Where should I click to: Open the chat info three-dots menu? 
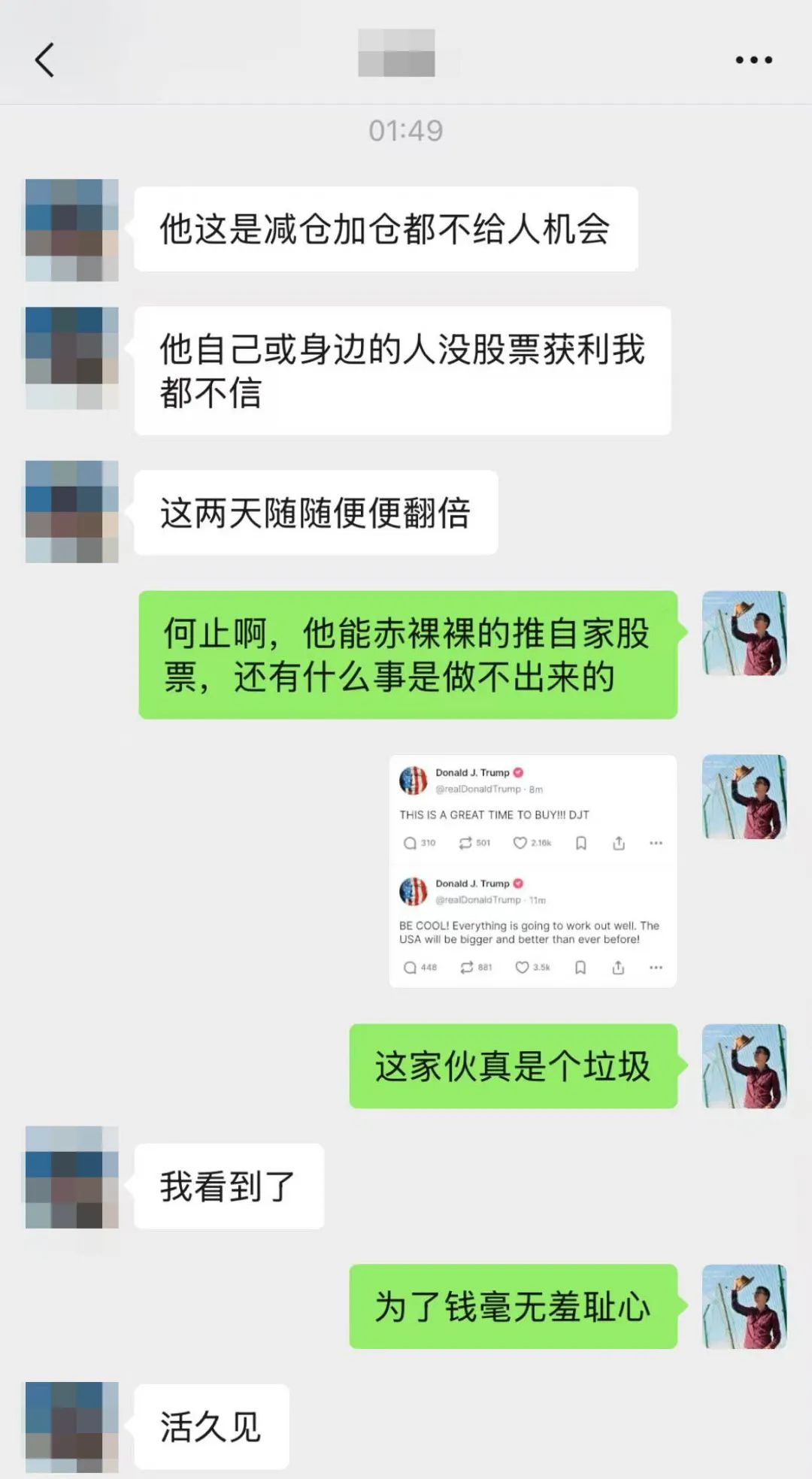click(753, 60)
